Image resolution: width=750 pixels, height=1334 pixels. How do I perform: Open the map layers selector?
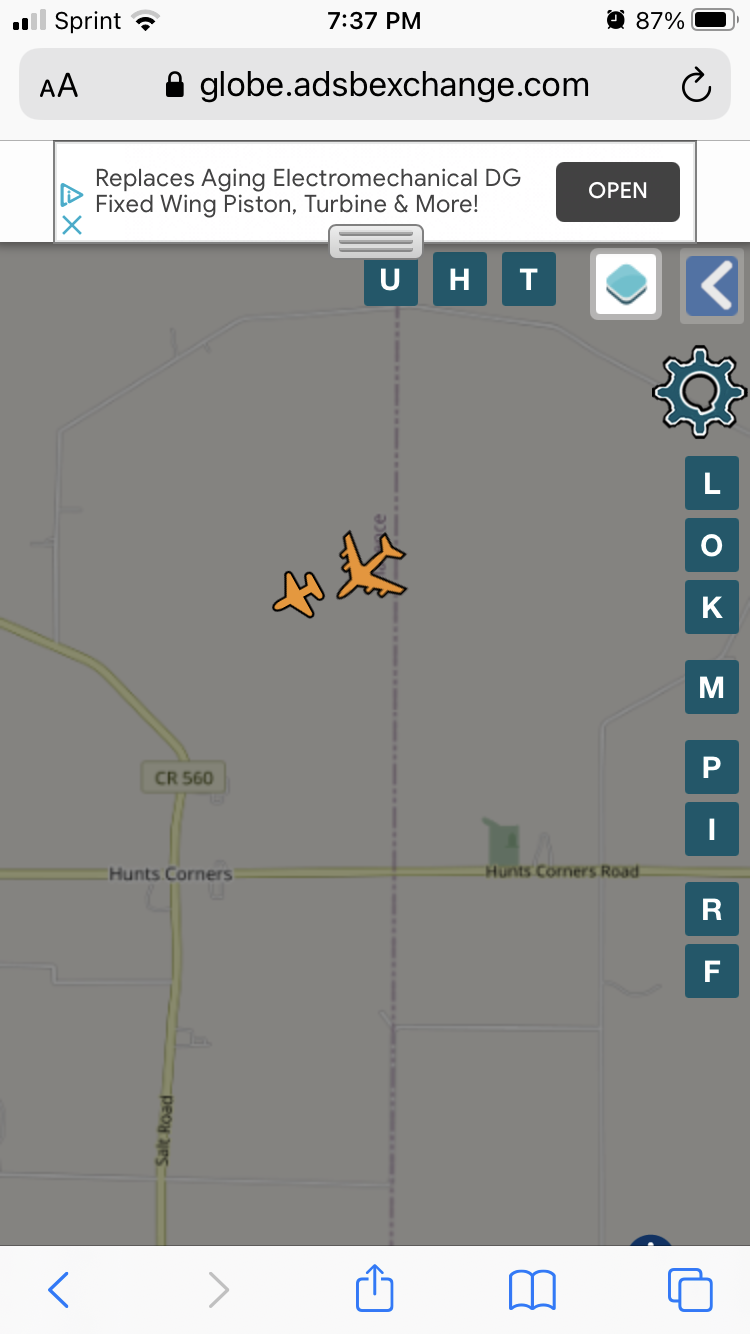tap(626, 284)
